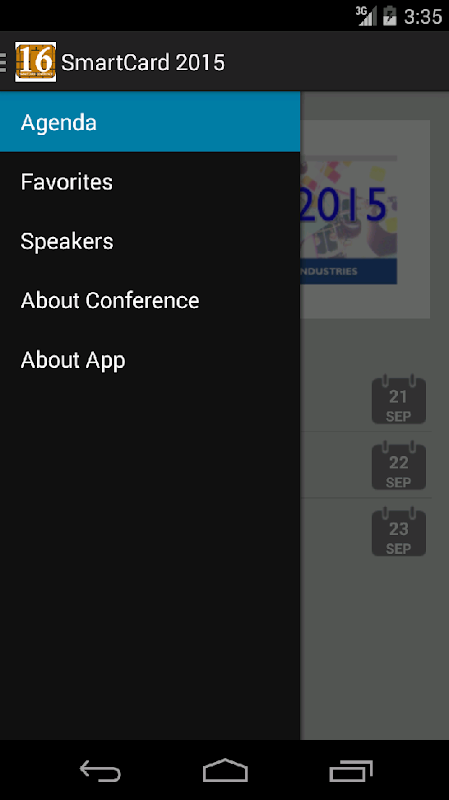Open Favorites from the drawer
Screen dimensions: 449x800
[150, 182]
